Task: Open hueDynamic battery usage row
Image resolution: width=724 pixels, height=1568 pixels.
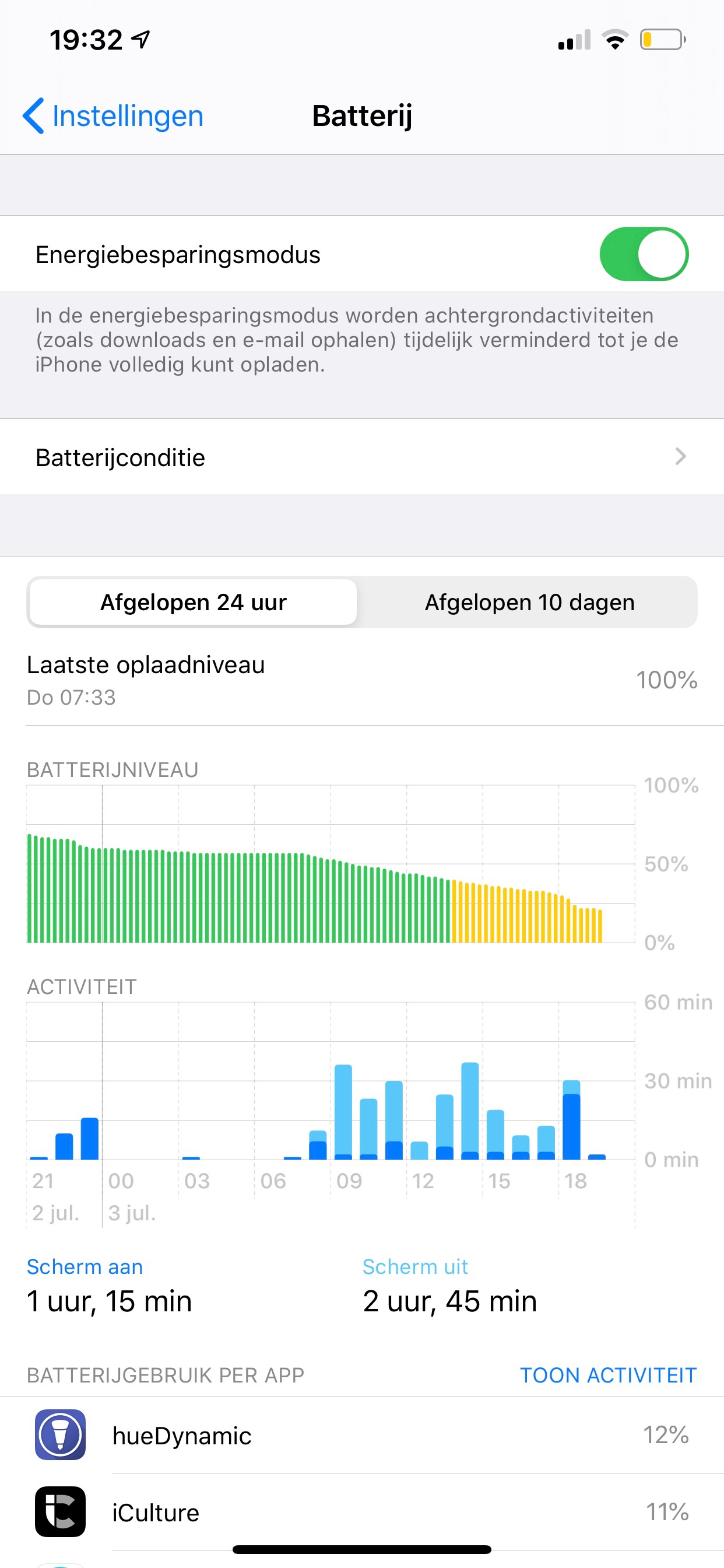Action: pos(361,1436)
